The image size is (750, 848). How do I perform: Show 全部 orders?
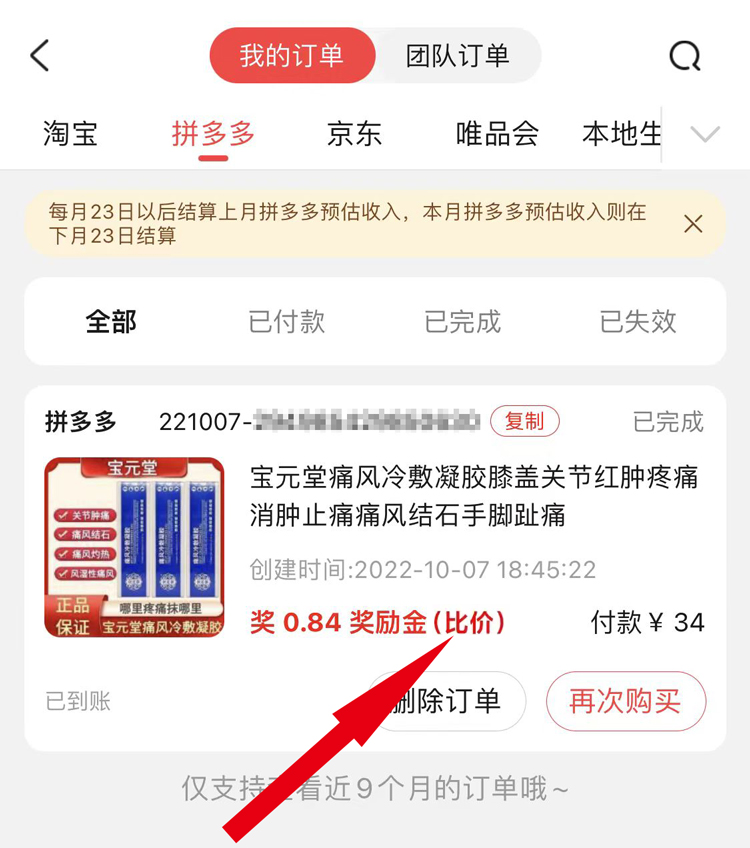111,321
